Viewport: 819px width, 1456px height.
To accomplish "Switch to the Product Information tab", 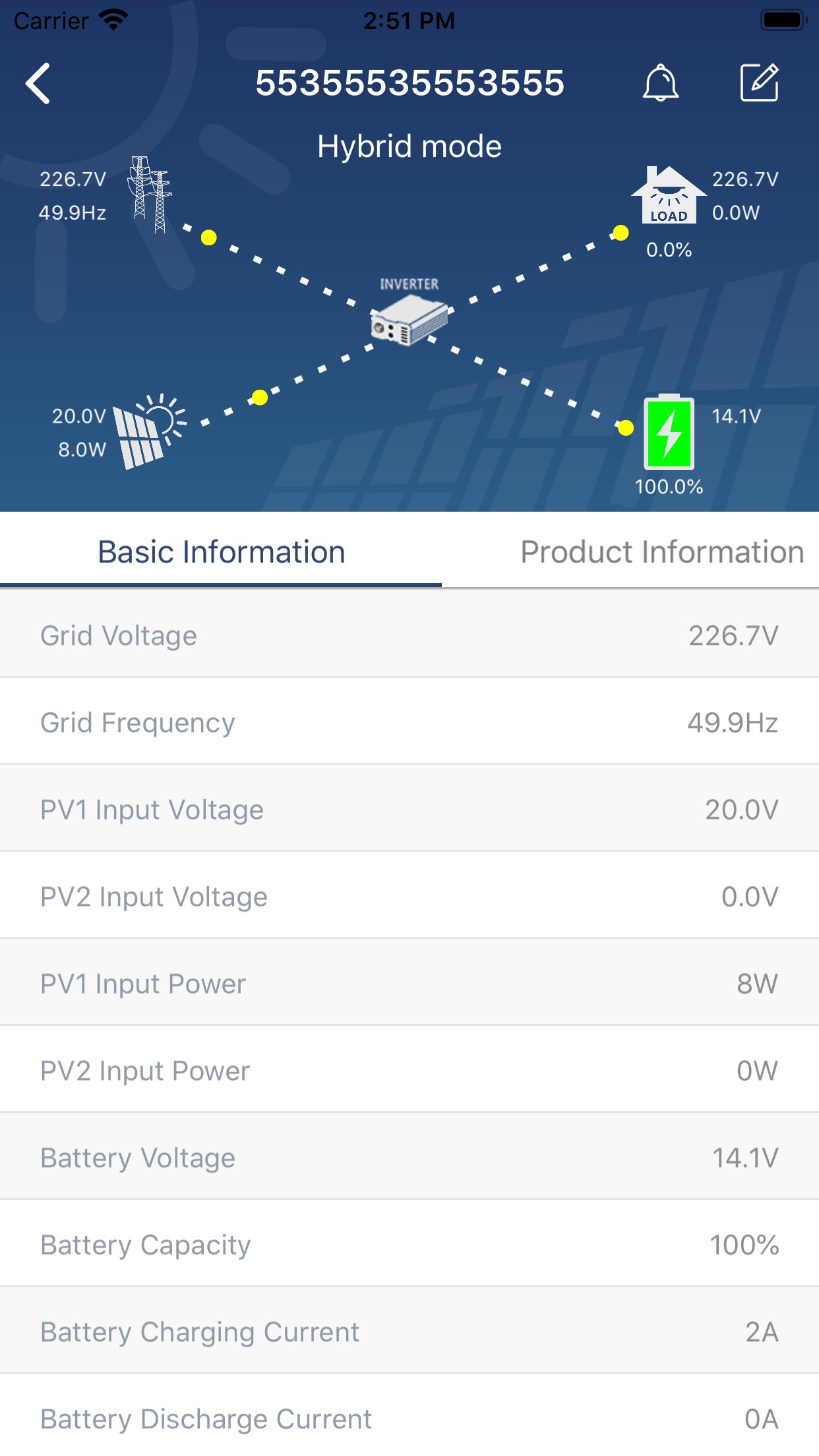I will (x=661, y=552).
